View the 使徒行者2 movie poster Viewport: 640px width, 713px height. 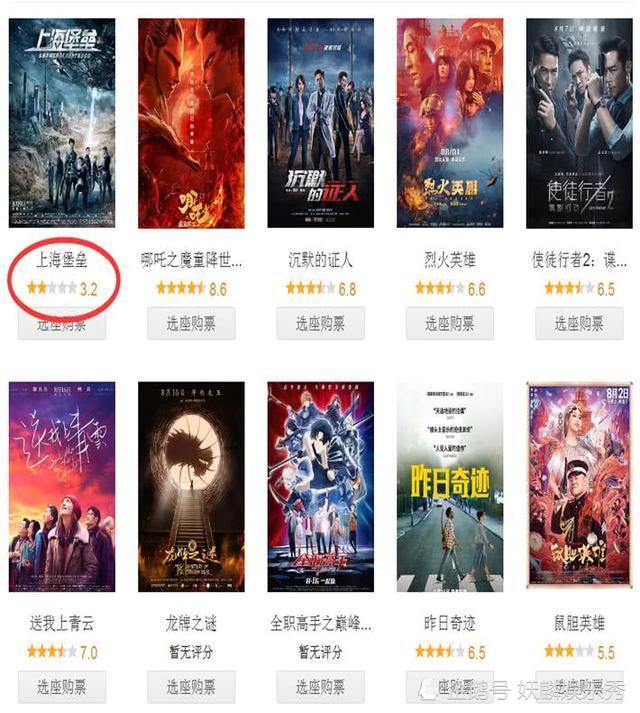579,123
